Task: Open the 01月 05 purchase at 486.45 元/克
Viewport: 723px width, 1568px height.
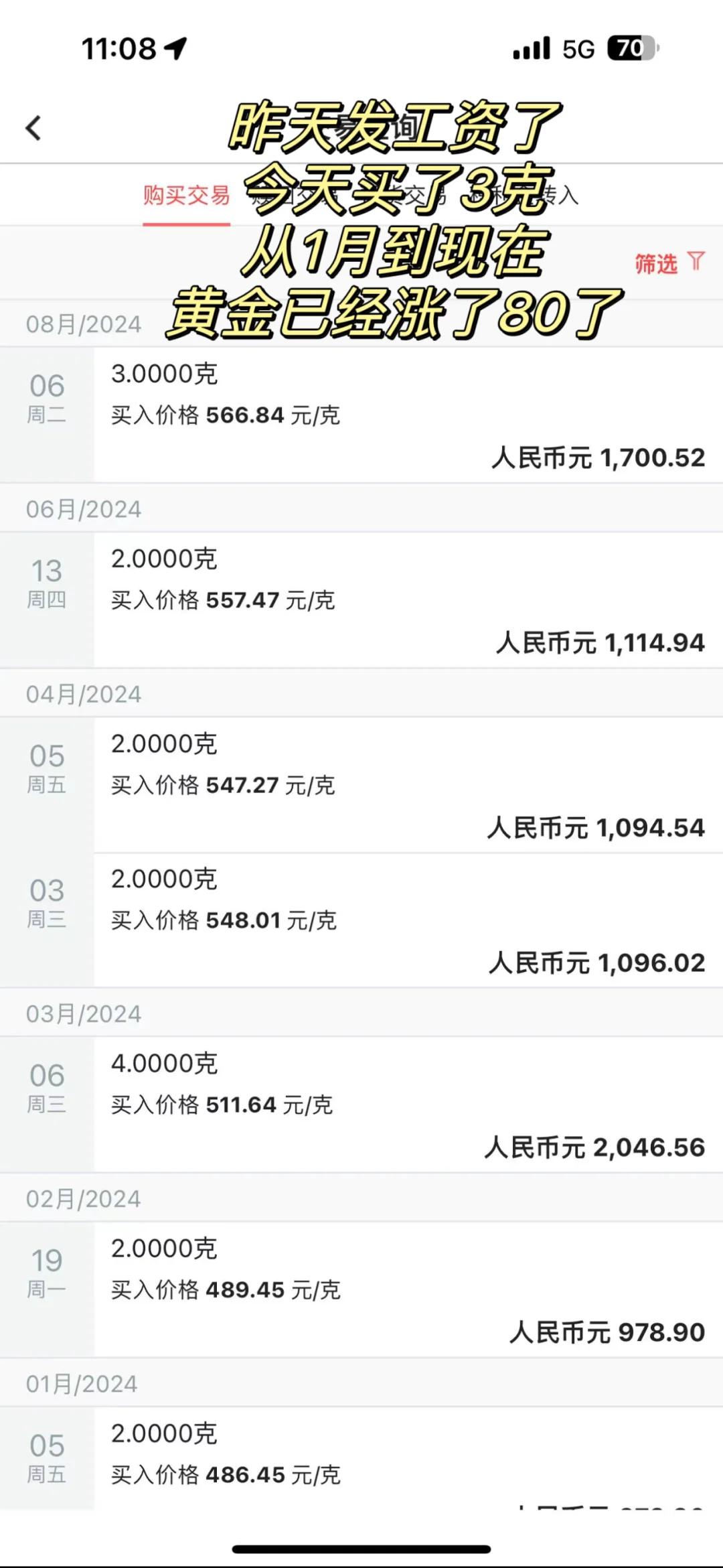Action: click(x=361, y=1458)
